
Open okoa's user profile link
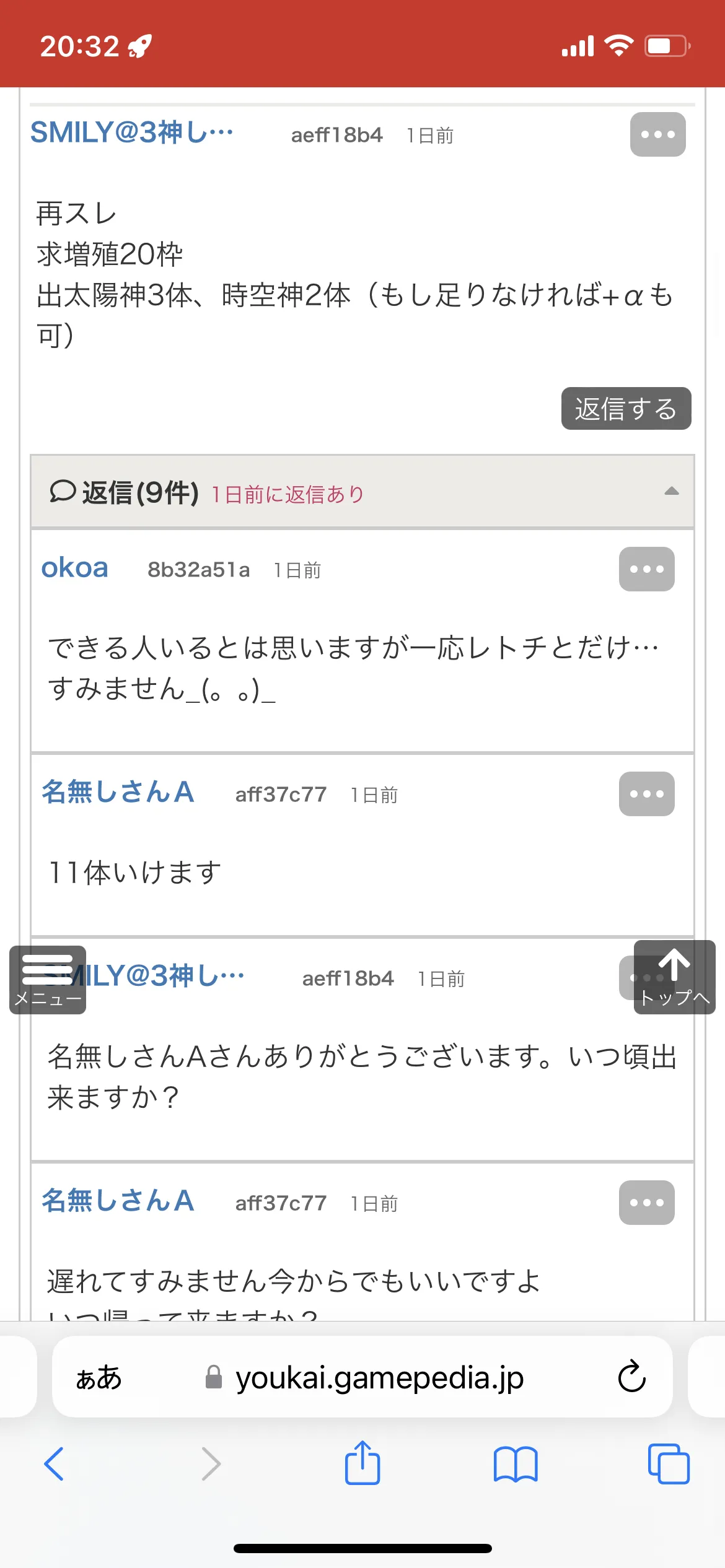coord(74,568)
